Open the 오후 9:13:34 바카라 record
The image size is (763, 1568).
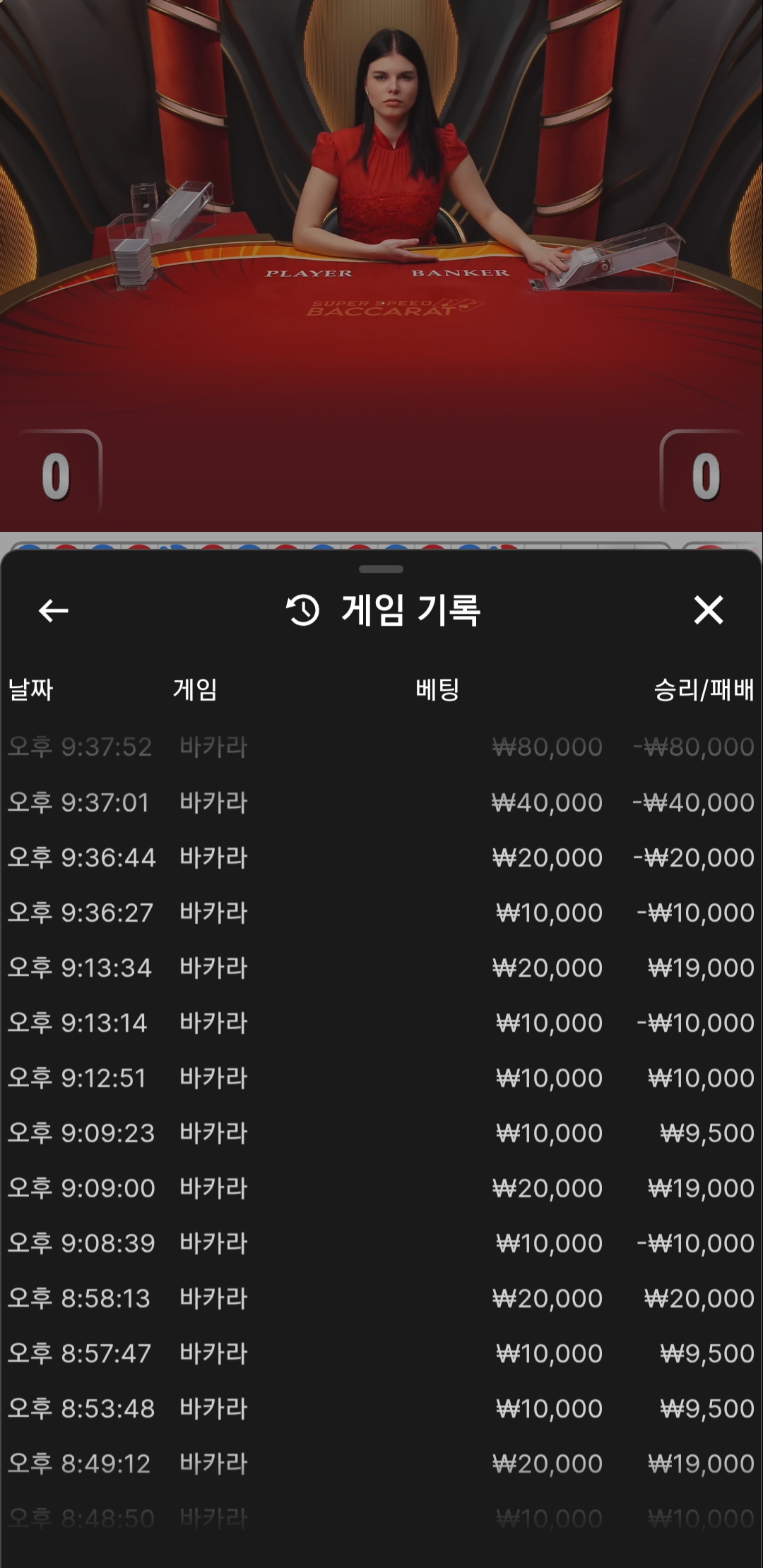(381, 968)
